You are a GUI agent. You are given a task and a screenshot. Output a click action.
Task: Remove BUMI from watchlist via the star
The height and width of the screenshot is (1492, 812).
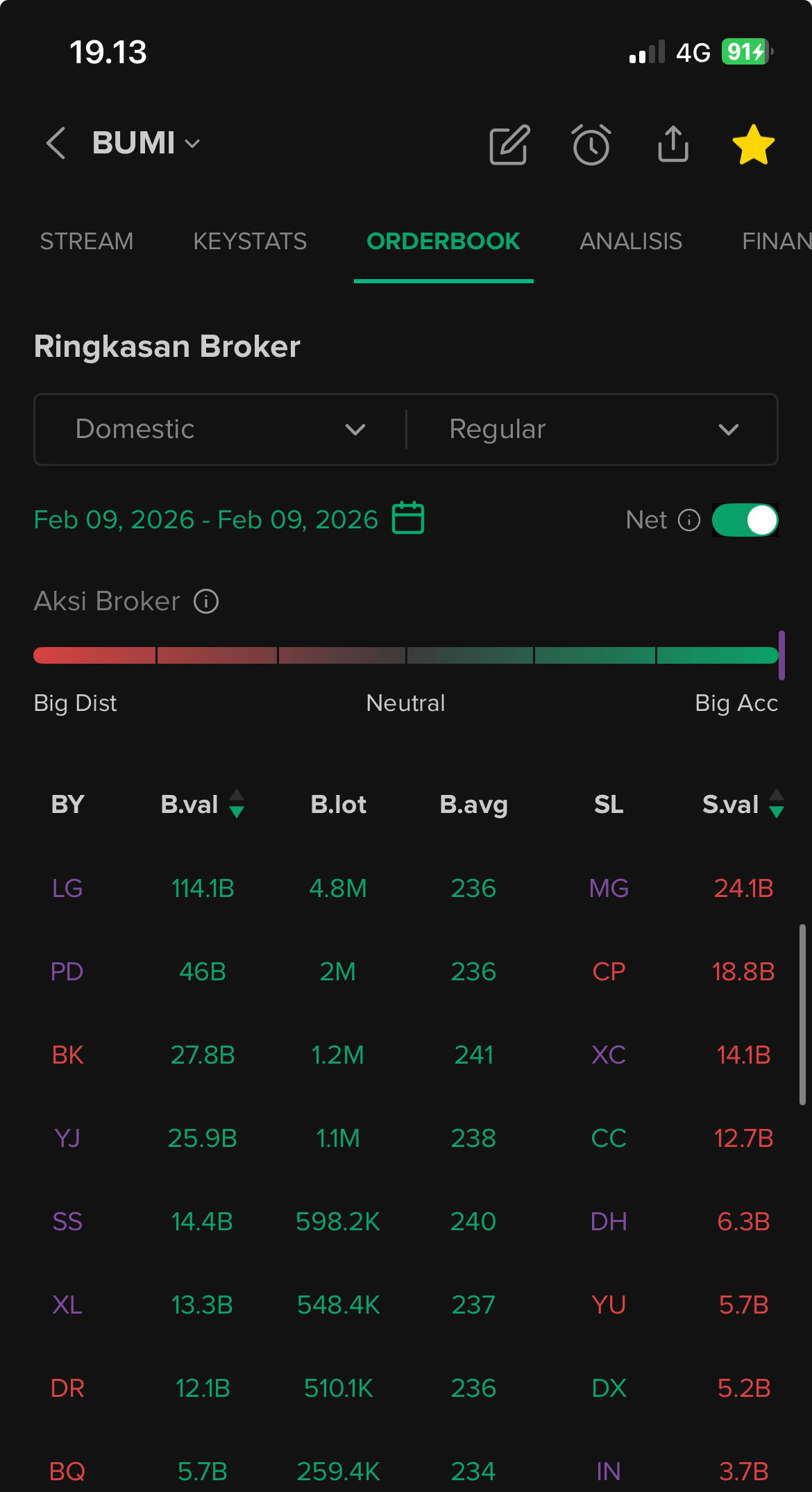click(x=753, y=145)
